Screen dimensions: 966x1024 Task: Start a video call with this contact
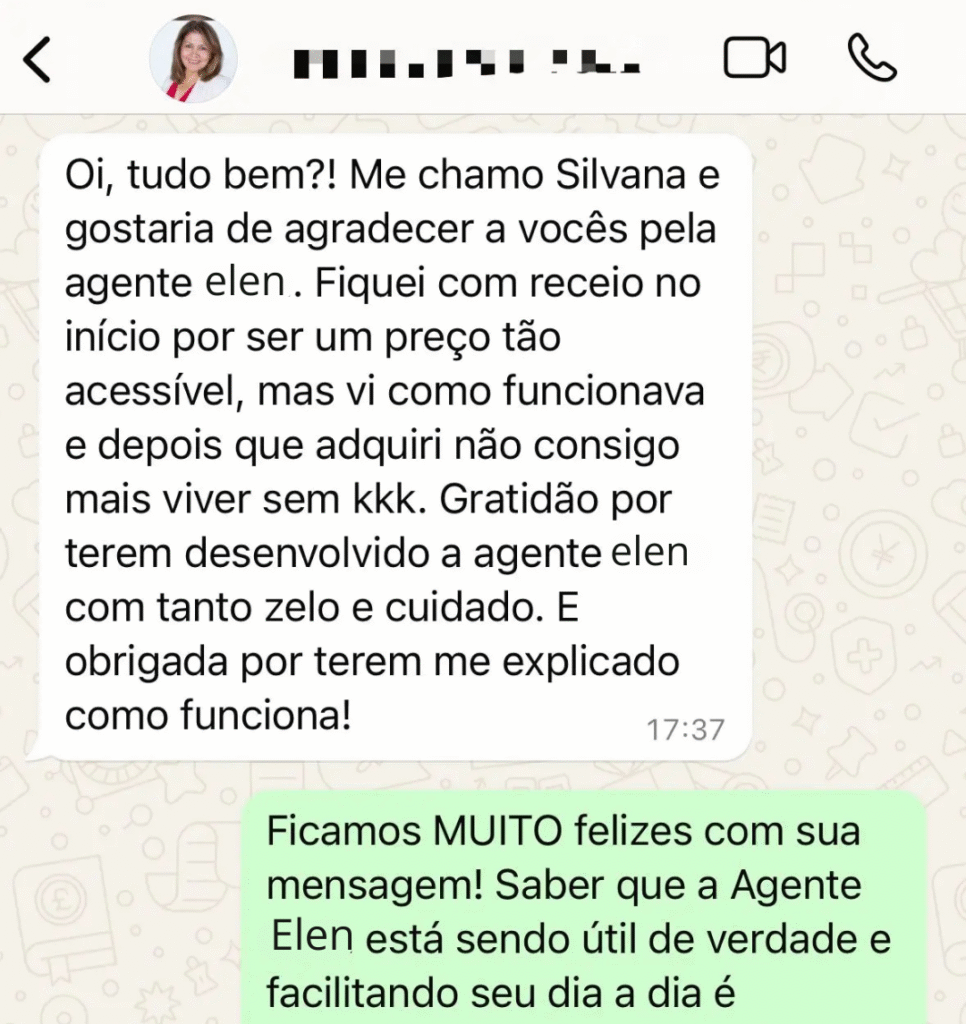point(754,59)
